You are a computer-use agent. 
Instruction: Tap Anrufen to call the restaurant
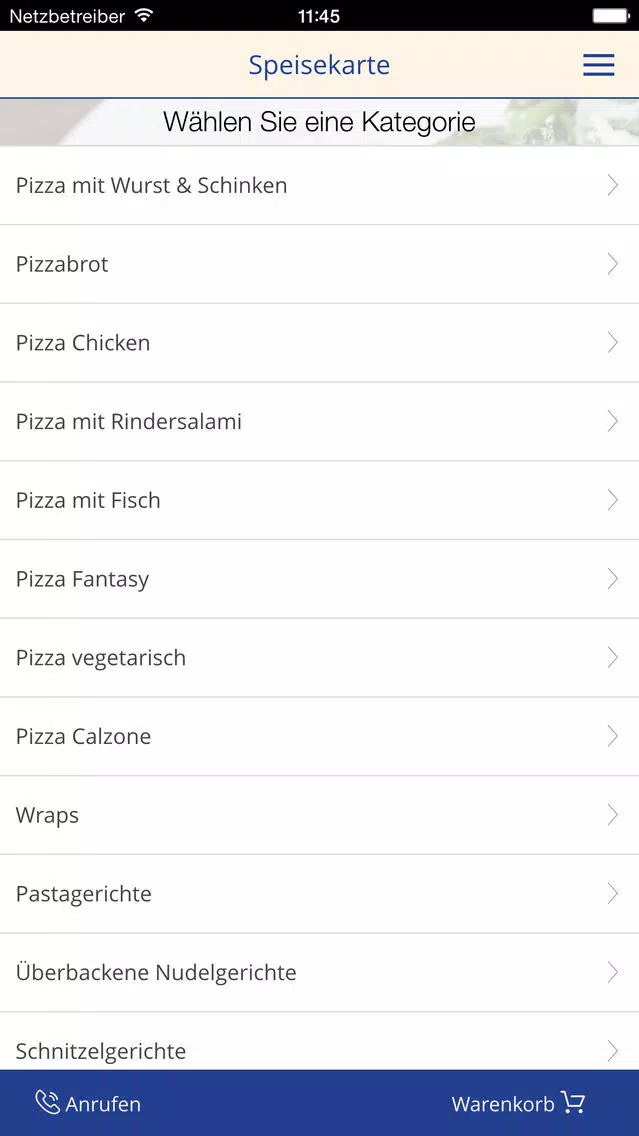click(88, 1103)
